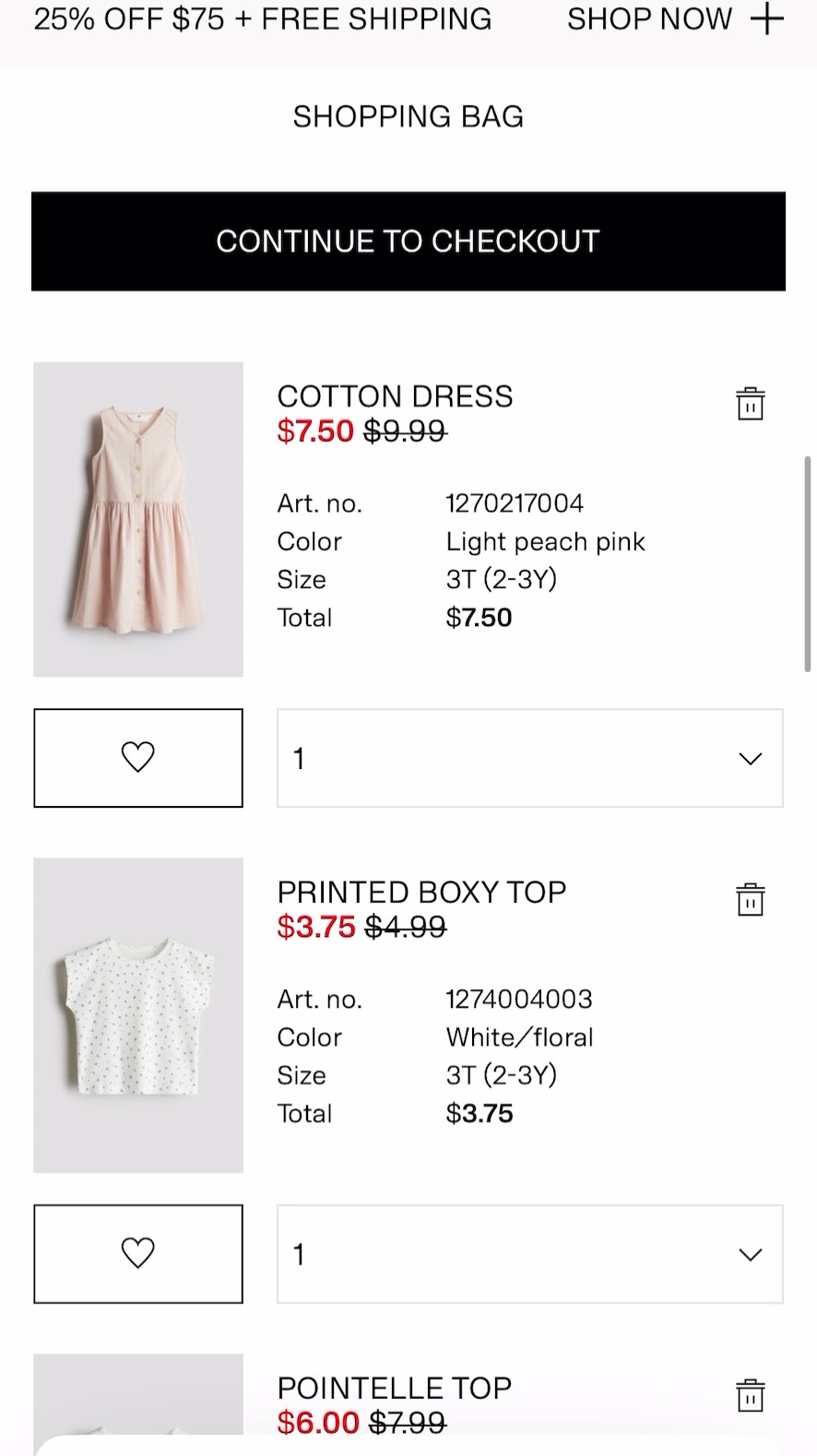Click the trash icon next to Pointelle Top price
The image size is (817, 1456).
tap(750, 1394)
